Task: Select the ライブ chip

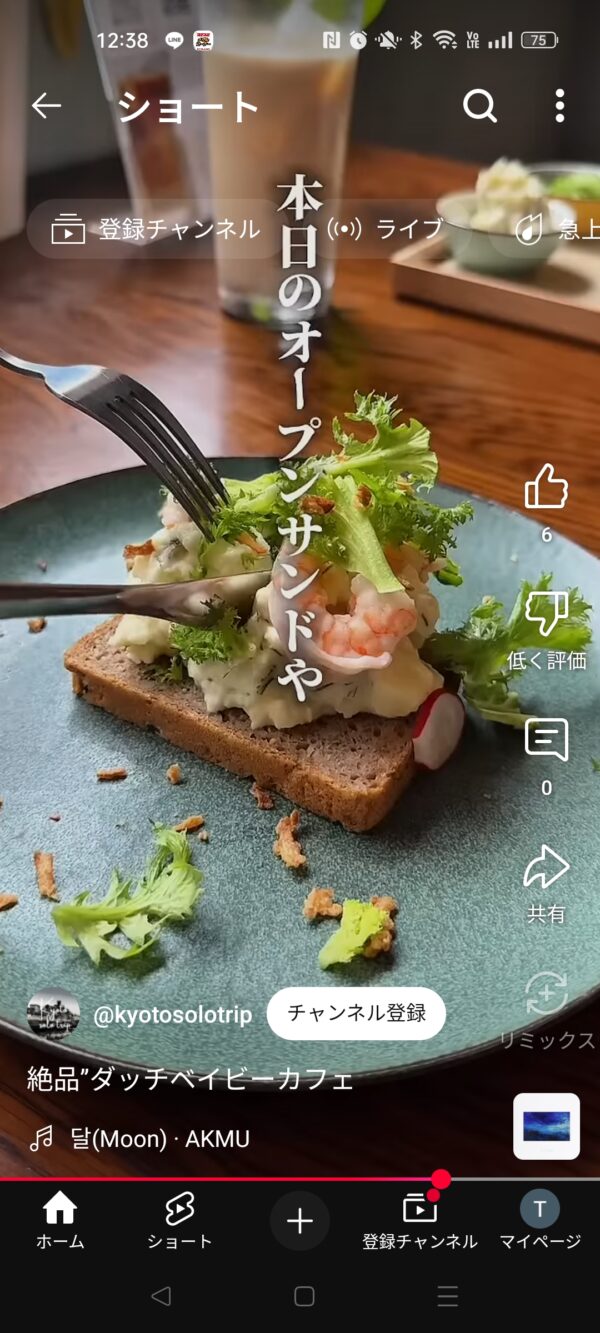Action: [387, 229]
